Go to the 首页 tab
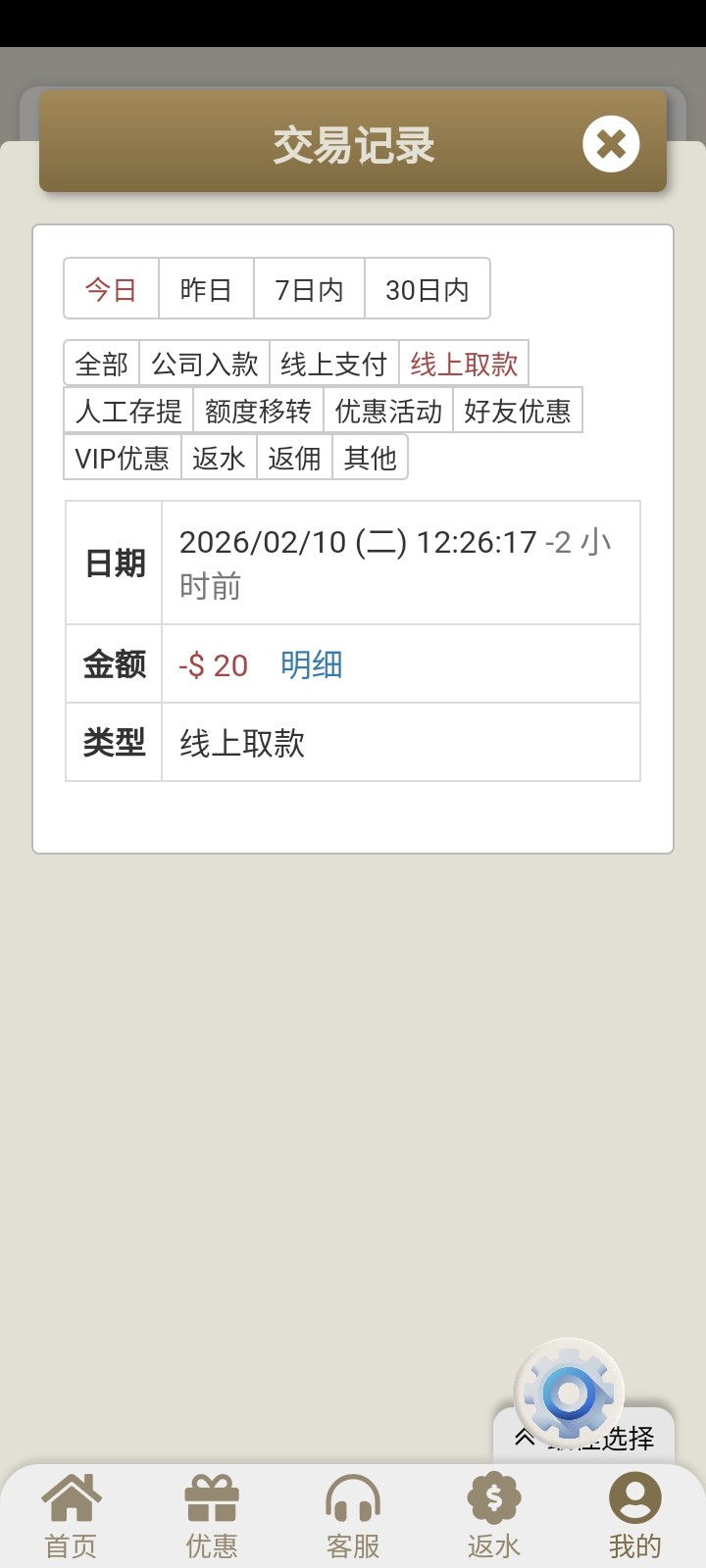 pyautogui.click(x=71, y=1516)
